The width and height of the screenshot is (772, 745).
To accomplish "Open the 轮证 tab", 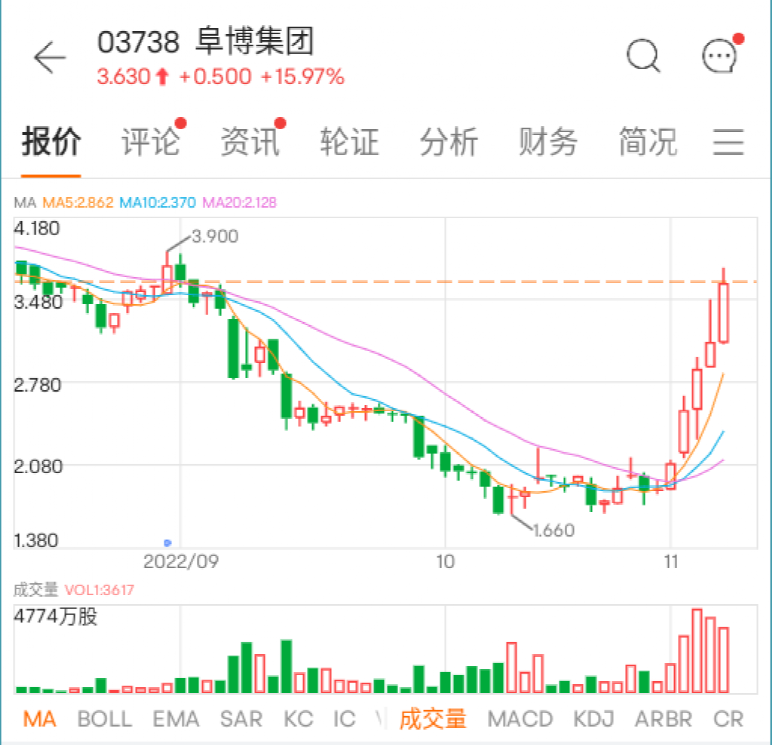I will pyautogui.click(x=349, y=142).
